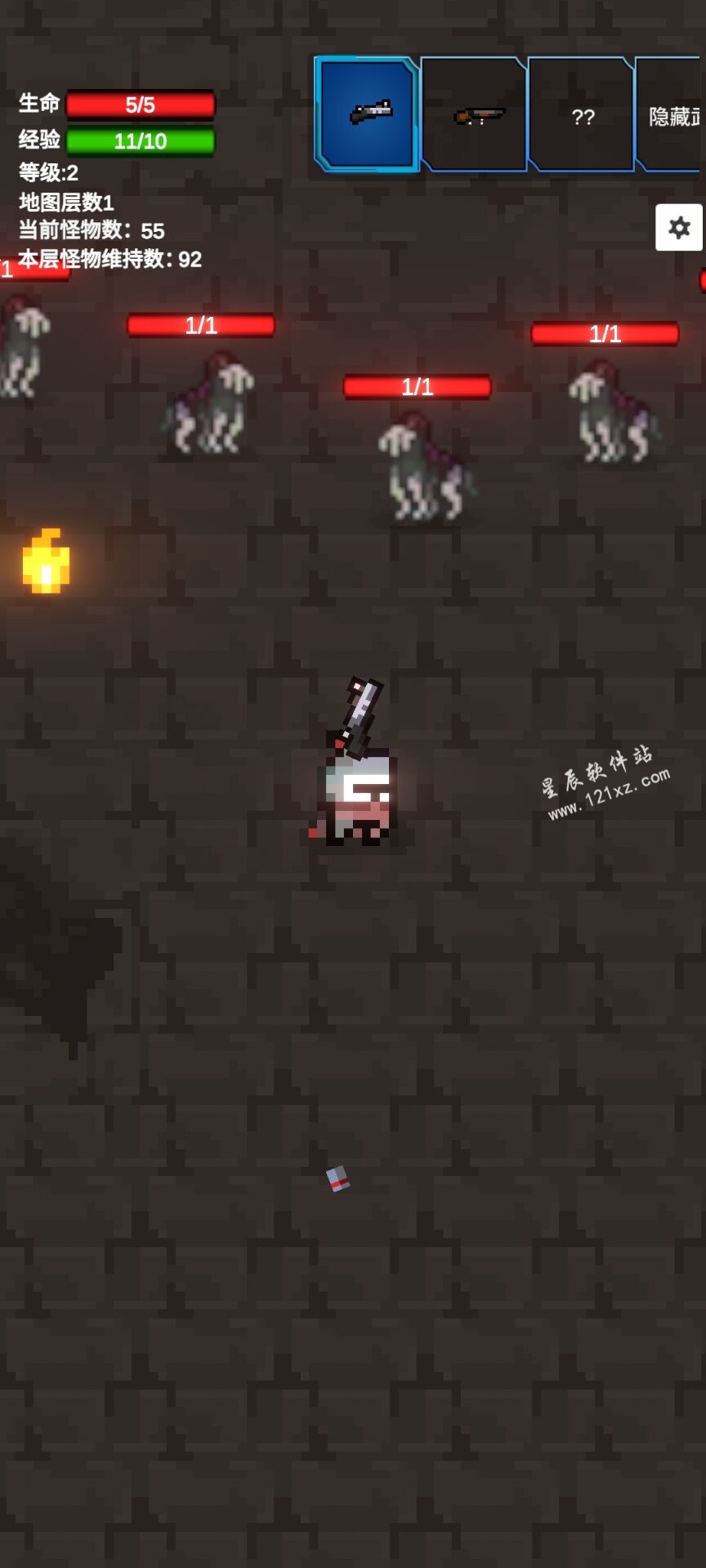Viewport: 706px width, 1568px height.
Task: Tap the 隐藏 hide button
Action: (x=673, y=115)
